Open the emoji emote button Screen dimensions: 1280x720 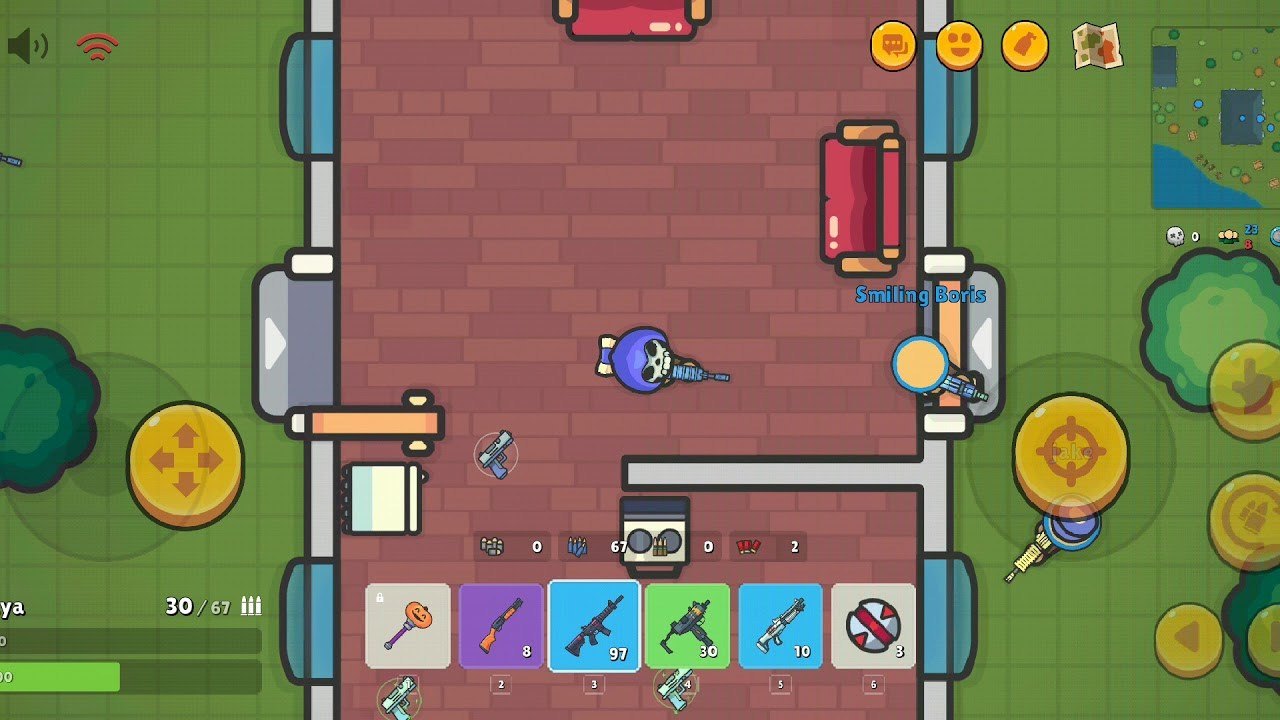pyautogui.click(x=959, y=46)
